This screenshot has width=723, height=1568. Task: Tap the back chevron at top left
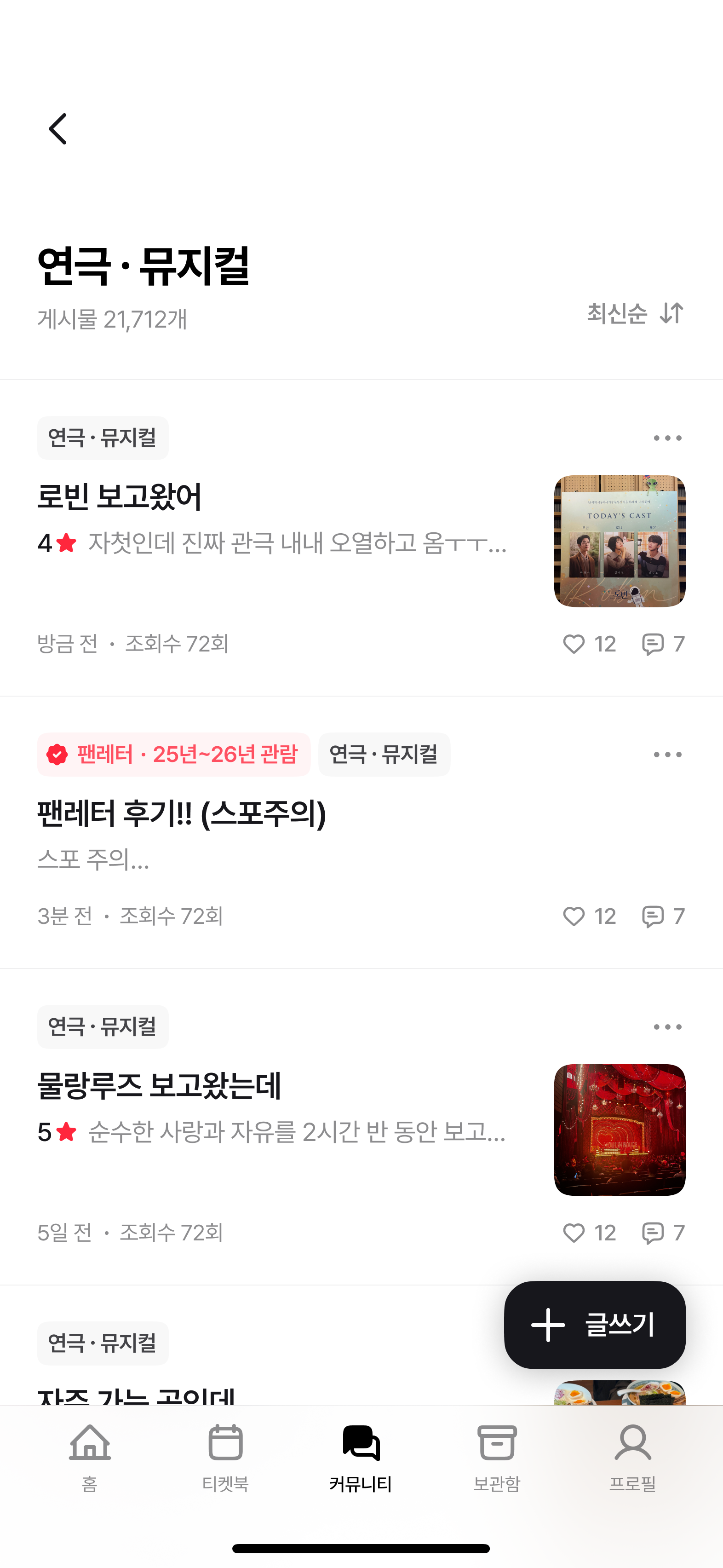(x=58, y=129)
